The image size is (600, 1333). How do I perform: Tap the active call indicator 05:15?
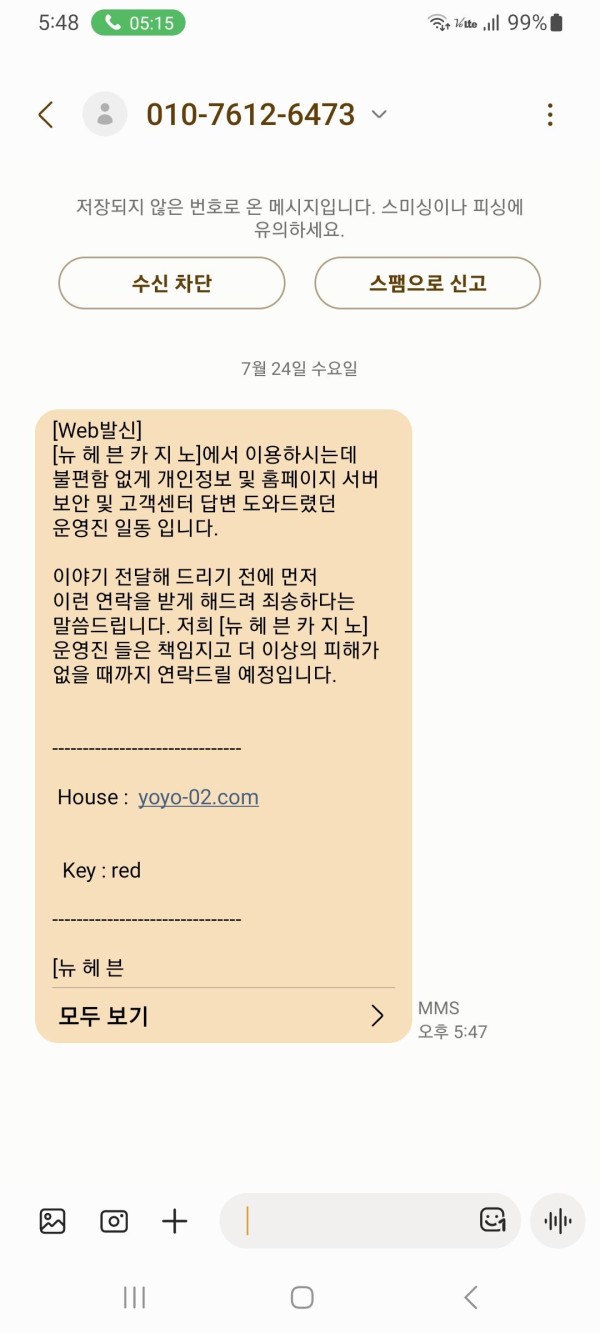tap(138, 23)
